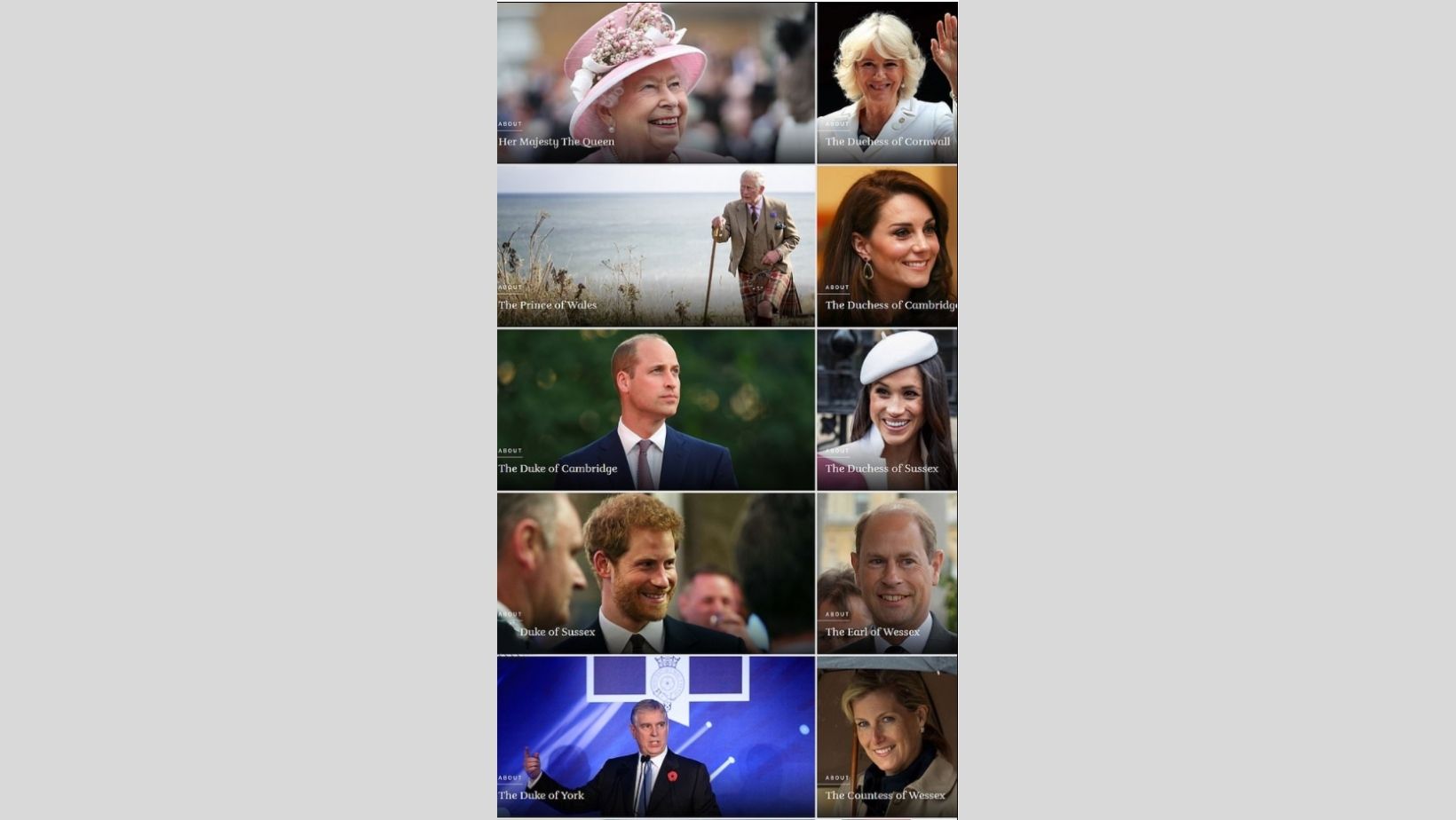View The Countess of Wessex profile

click(x=885, y=794)
